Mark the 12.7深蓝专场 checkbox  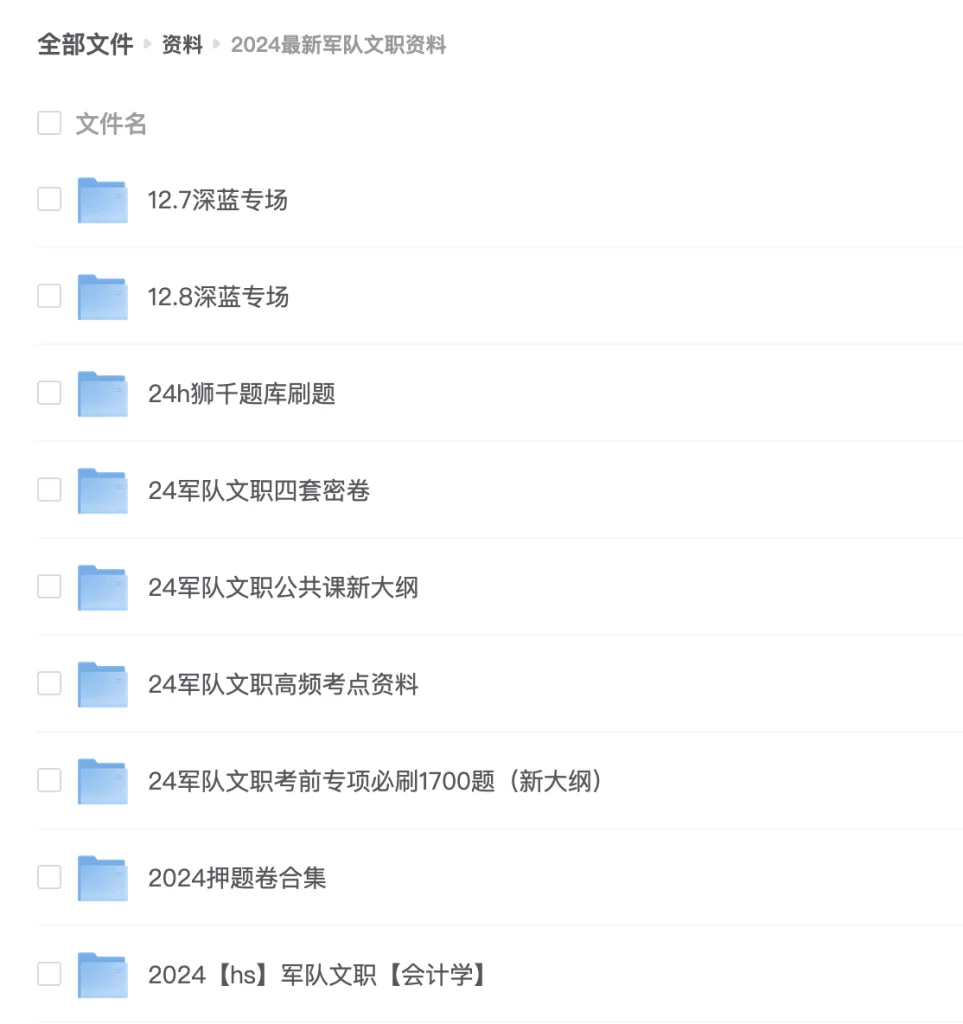point(49,199)
